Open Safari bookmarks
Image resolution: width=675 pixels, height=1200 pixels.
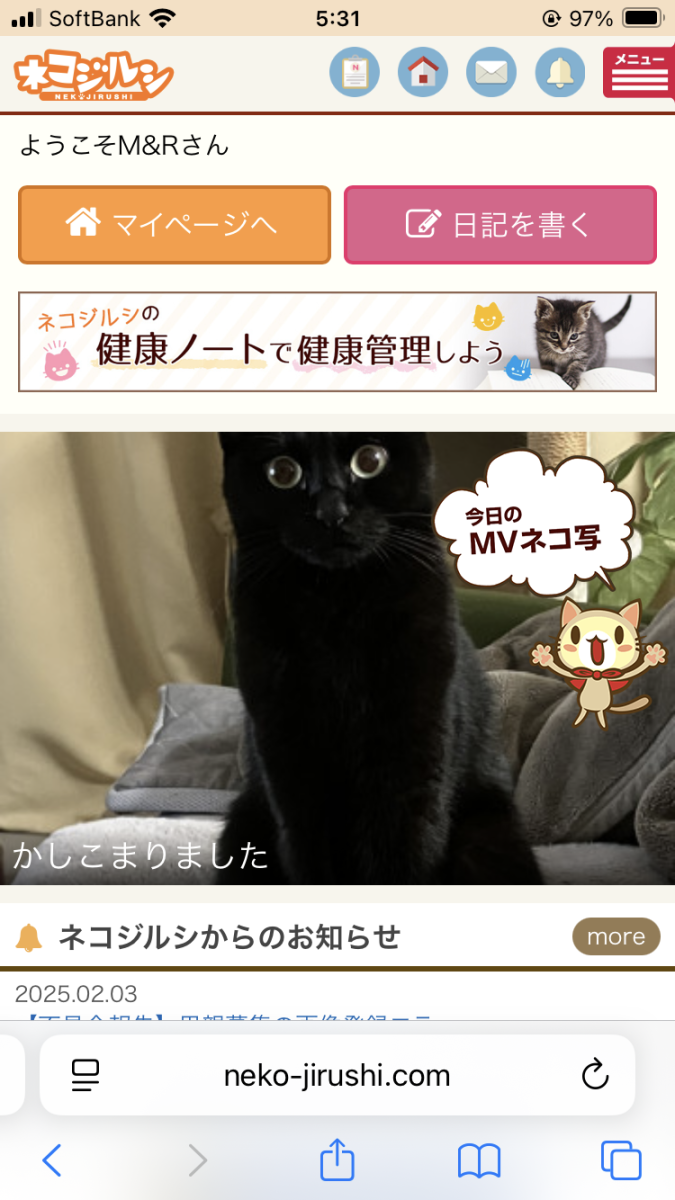479,1160
